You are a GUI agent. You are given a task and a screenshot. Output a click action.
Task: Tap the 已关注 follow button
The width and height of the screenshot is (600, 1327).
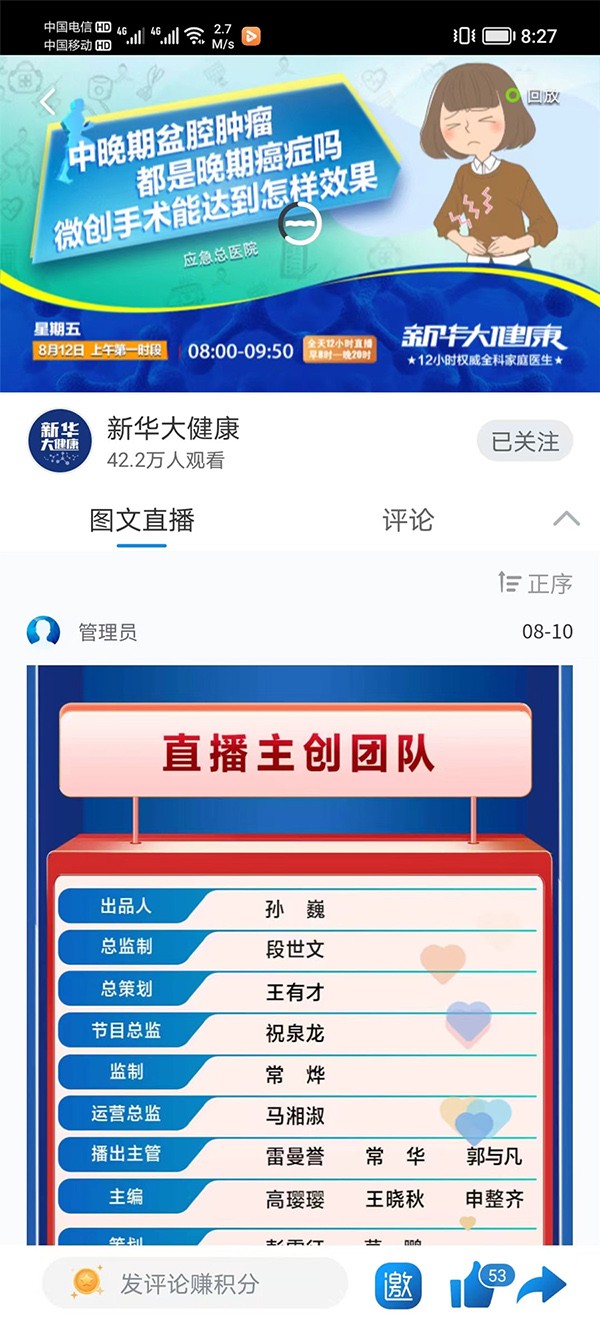tap(525, 441)
